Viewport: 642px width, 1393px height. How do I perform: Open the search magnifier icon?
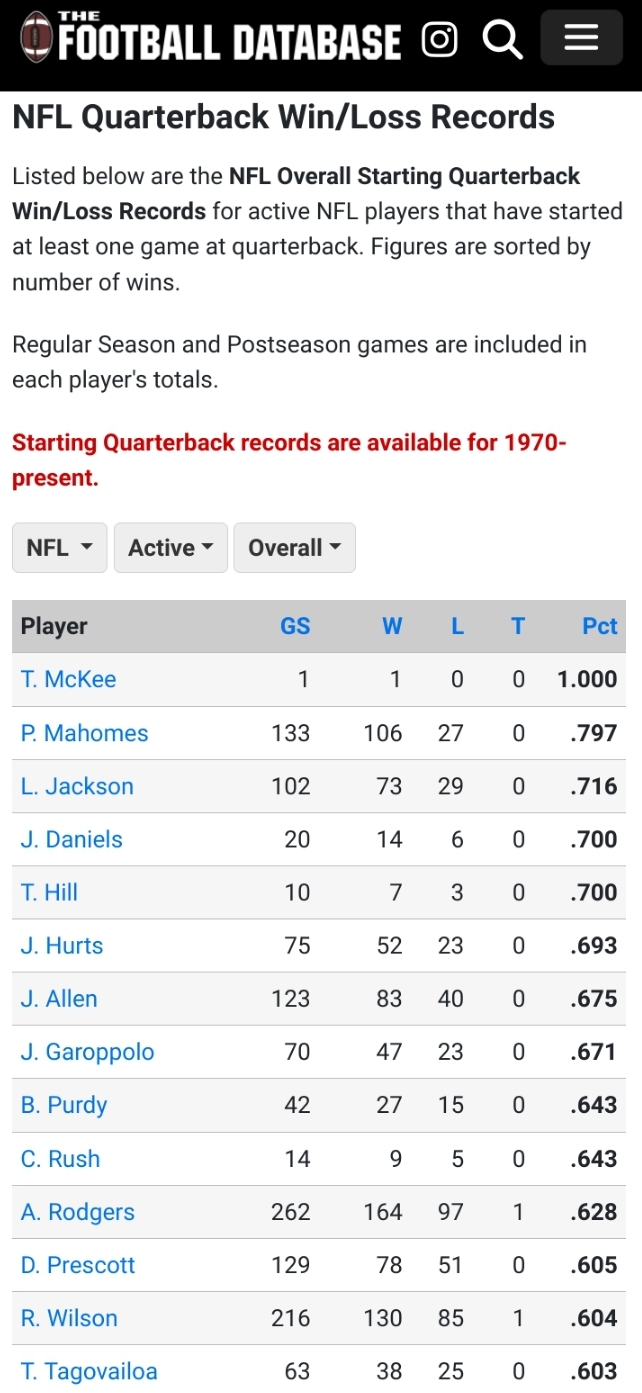(x=502, y=40)
